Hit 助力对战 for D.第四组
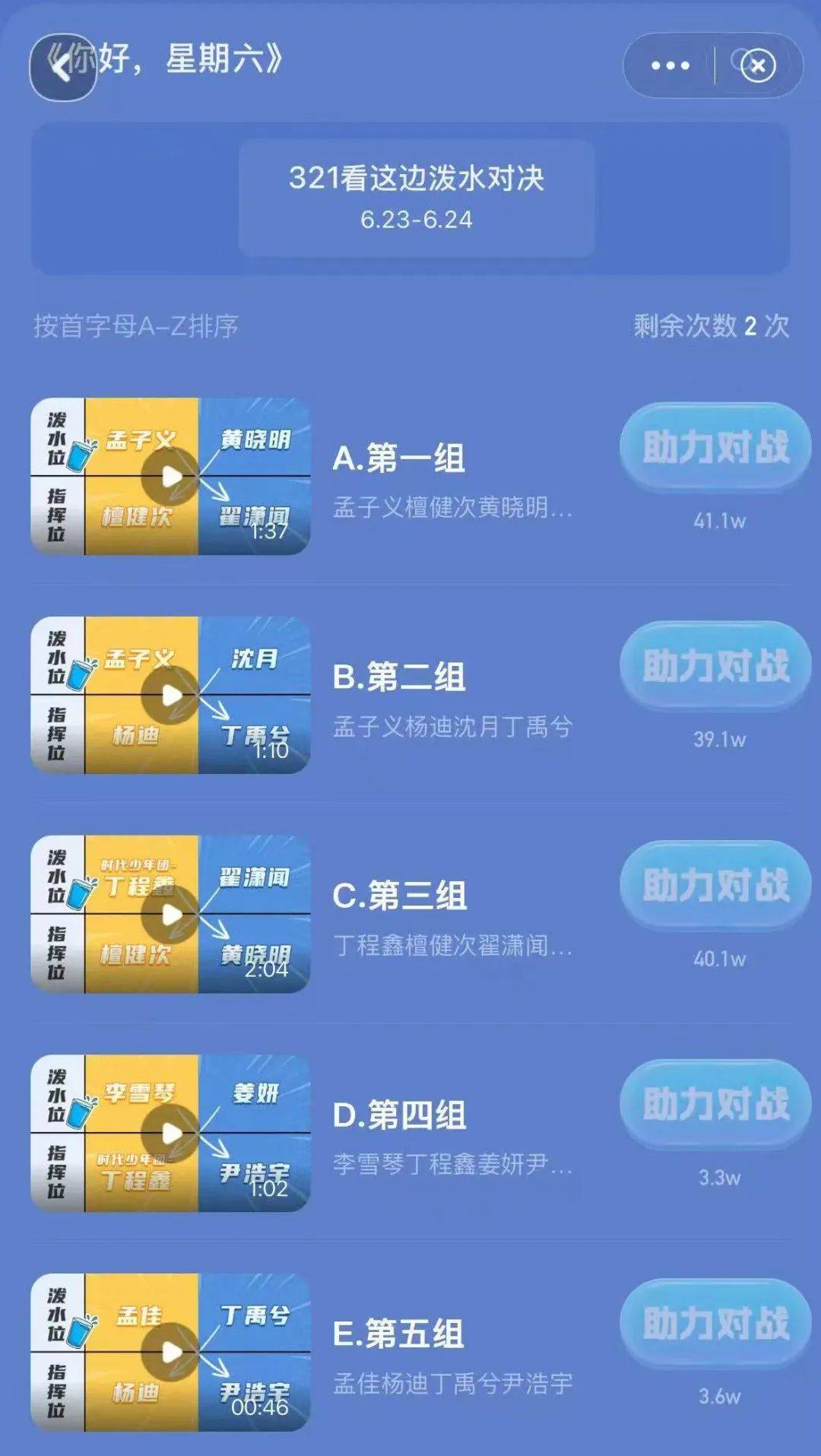The height and width of the screenshot is (1456, 821). click(x=715, y=1103)
